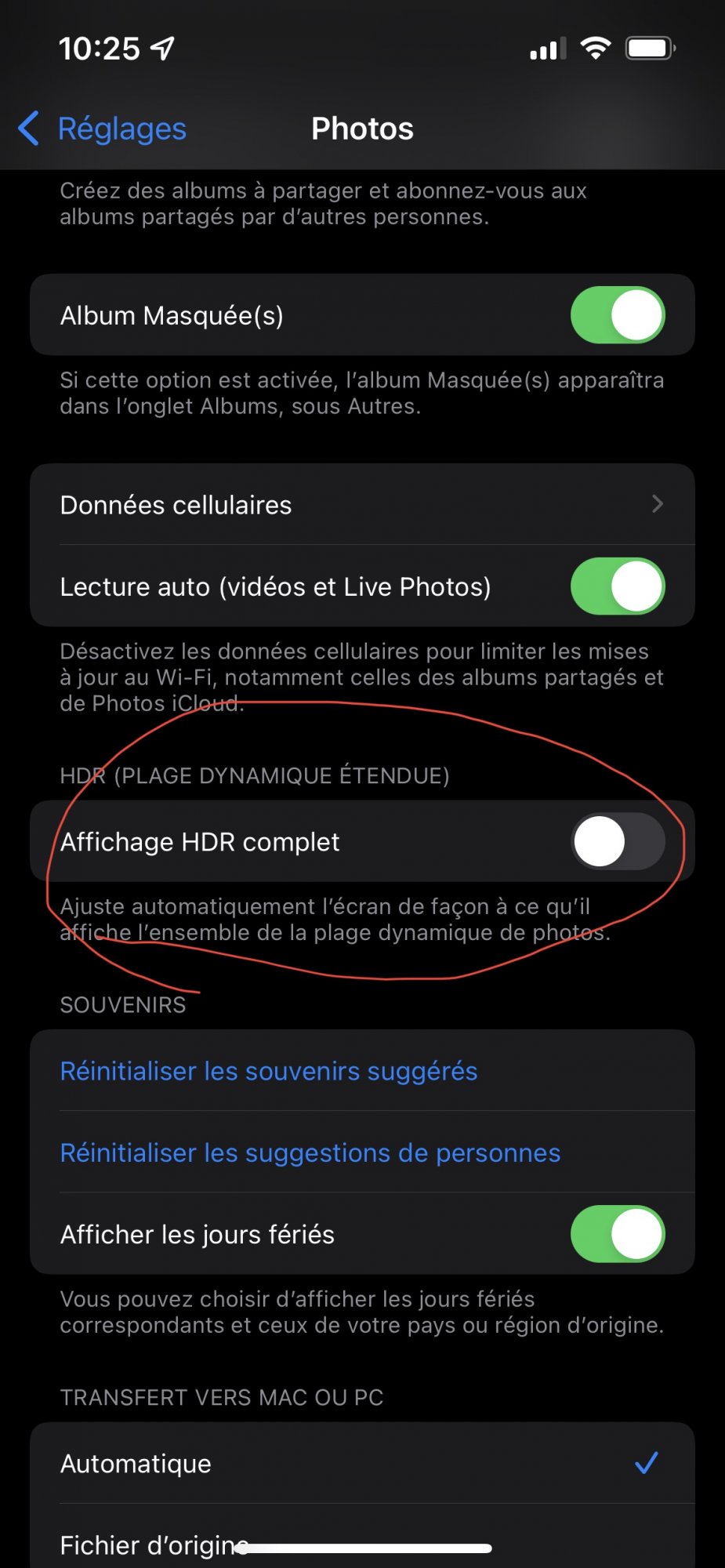This screenshot has width=725, height=1568.
Task: Toggle off Afficher les jours fériés
Action: click(618, 1234)
